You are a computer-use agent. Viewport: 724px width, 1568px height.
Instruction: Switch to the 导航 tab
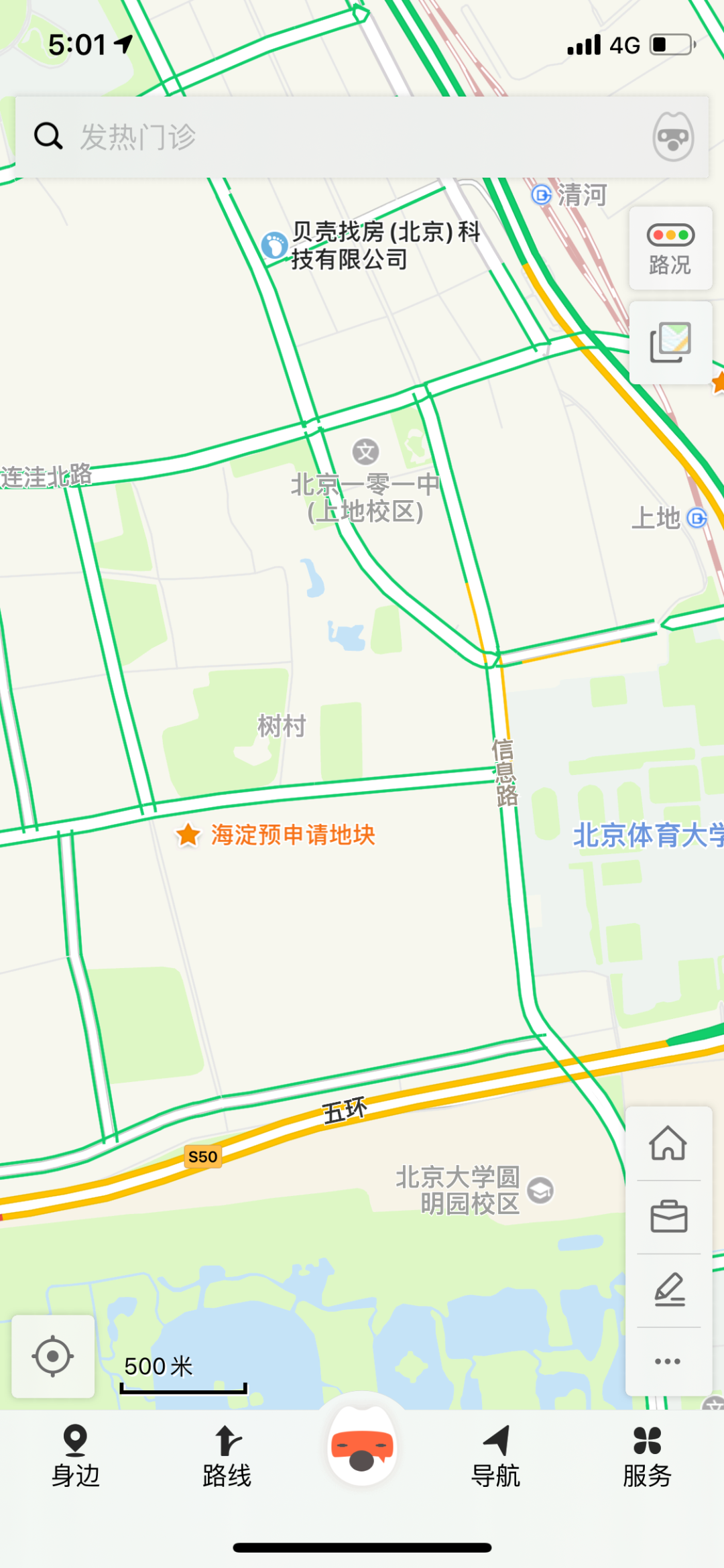point(496,1455)
